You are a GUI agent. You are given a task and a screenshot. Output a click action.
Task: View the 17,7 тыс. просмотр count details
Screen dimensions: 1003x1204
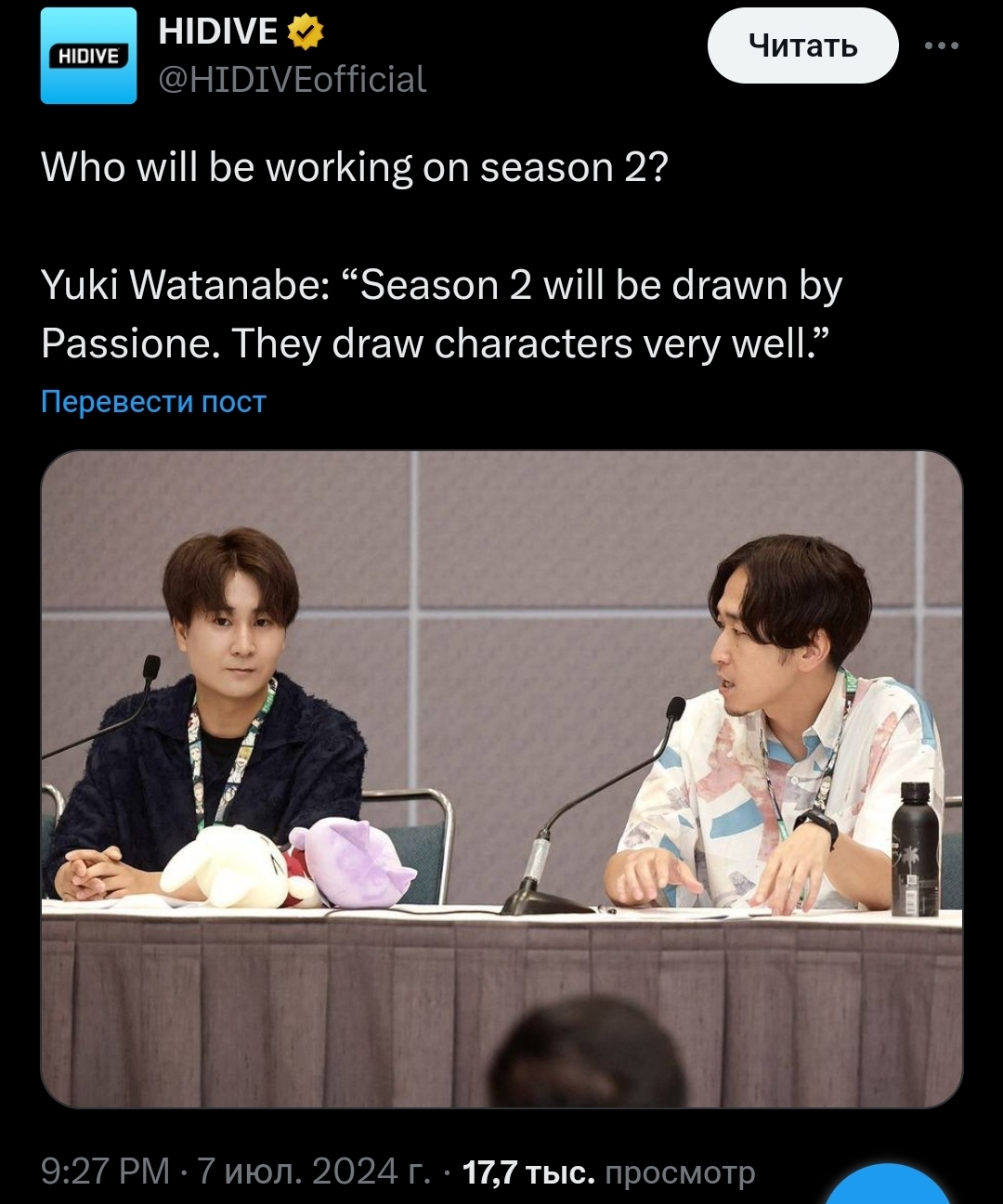[608, 1172]
